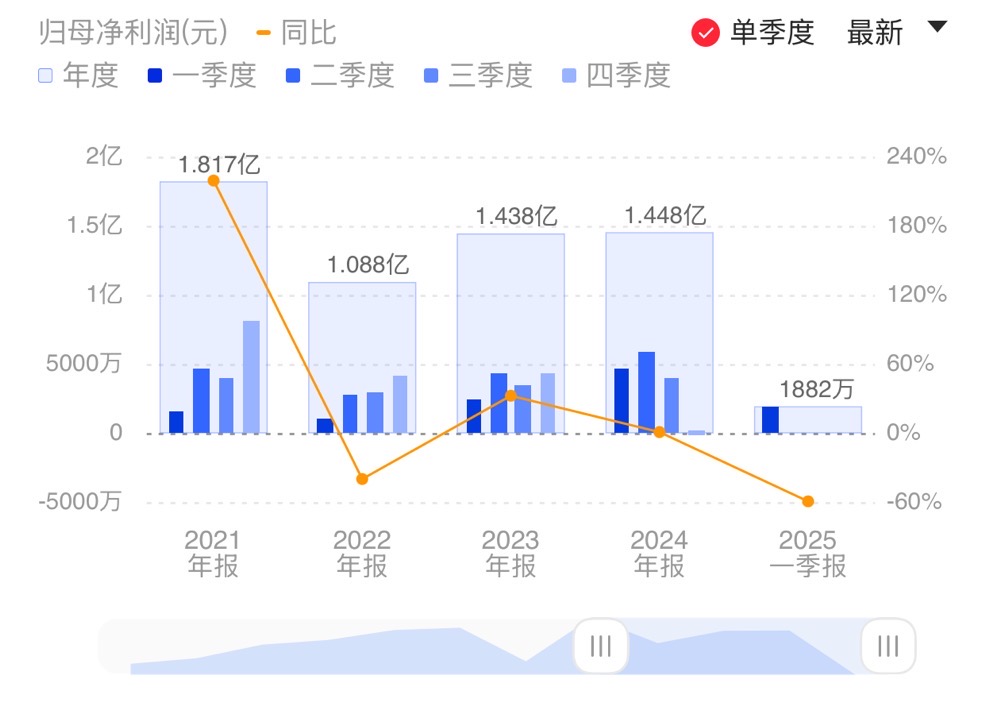Tap the left handle of the range slider
Screen dimensions: 986x712
tap(600, 645)
